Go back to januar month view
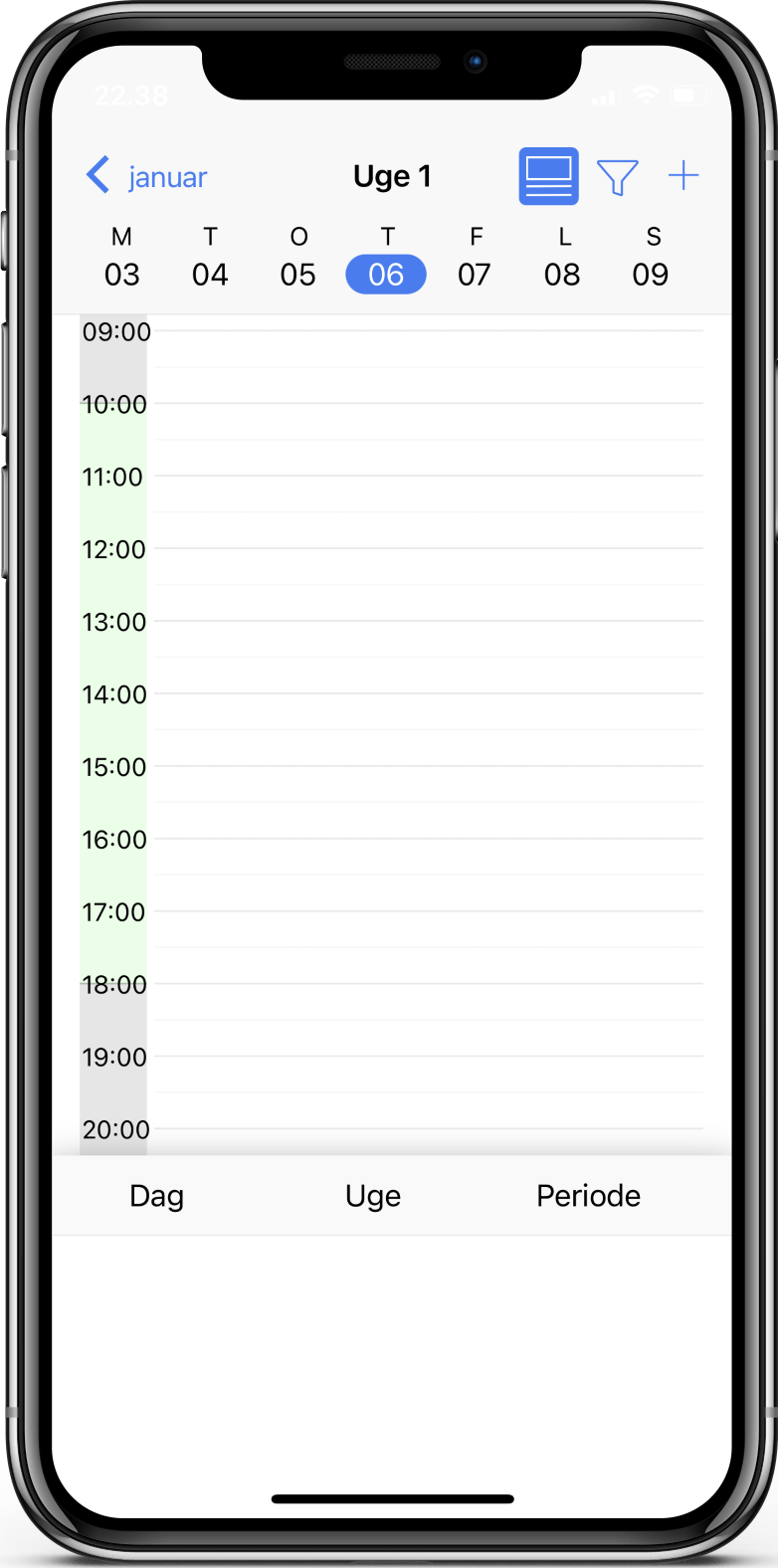 (x=146, y=176)
